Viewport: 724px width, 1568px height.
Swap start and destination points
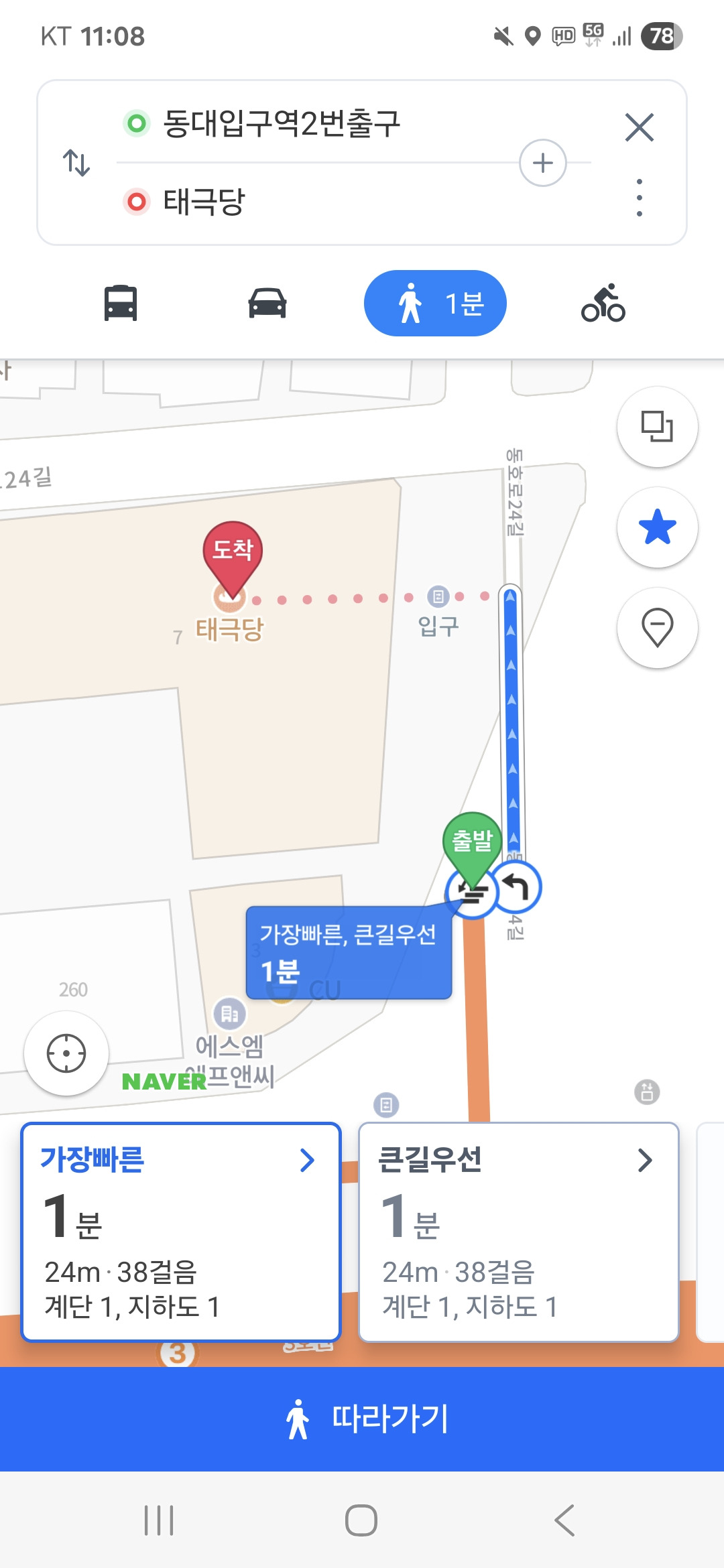[76, 163]
